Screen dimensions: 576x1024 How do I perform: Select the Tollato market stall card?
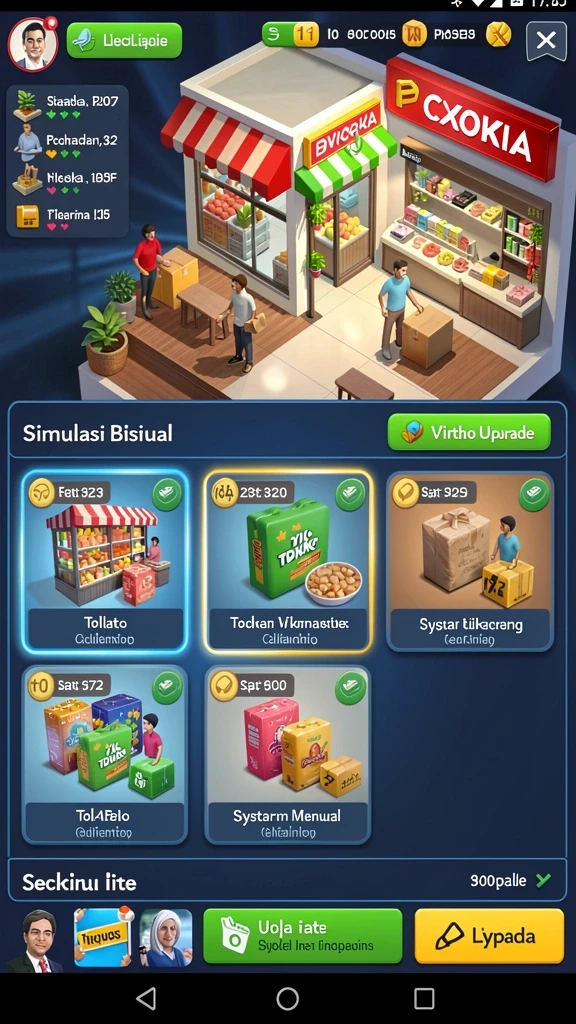104,562
